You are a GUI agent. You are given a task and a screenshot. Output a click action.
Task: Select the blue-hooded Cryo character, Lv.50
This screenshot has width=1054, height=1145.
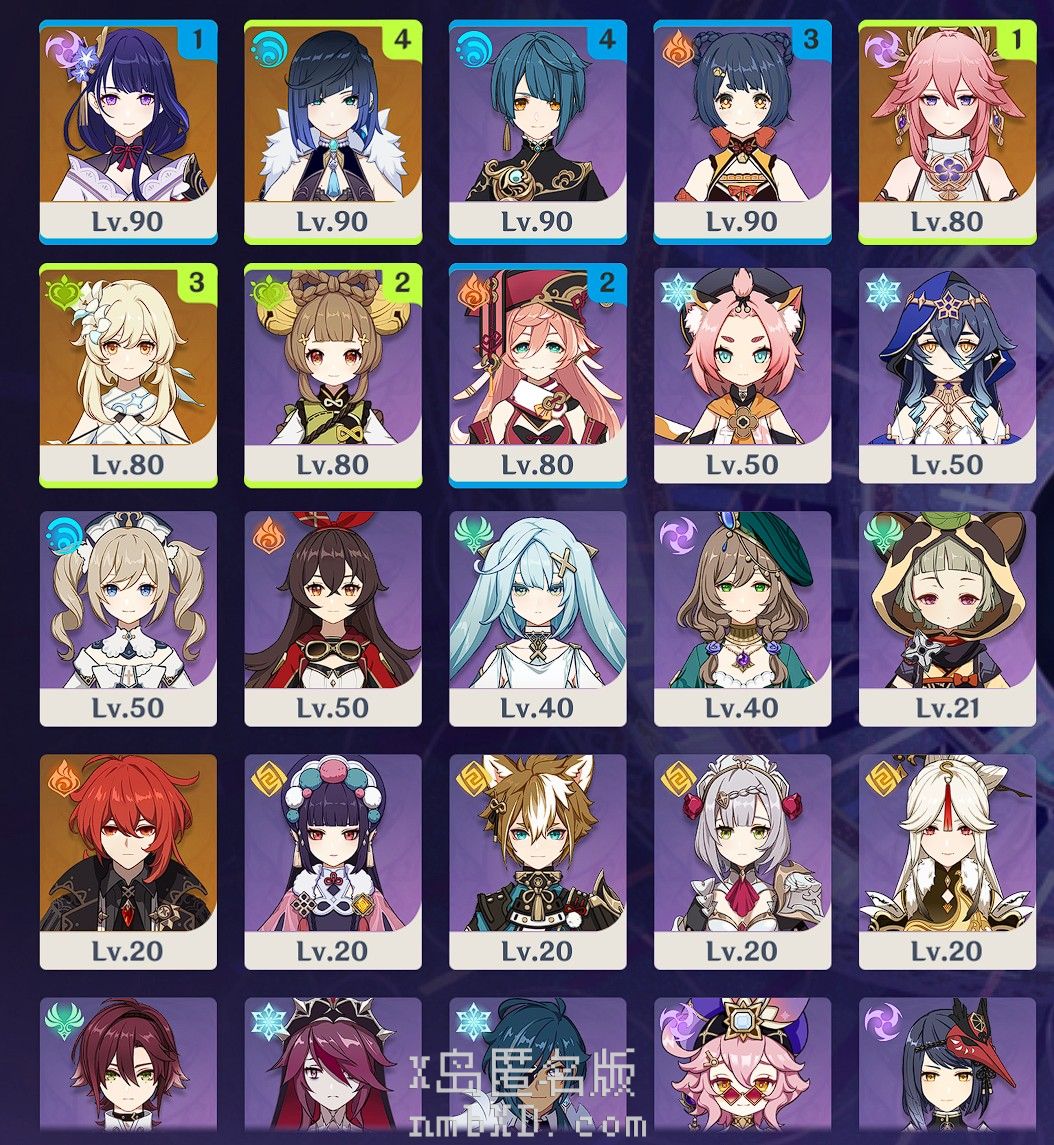(x=947, y=375)
